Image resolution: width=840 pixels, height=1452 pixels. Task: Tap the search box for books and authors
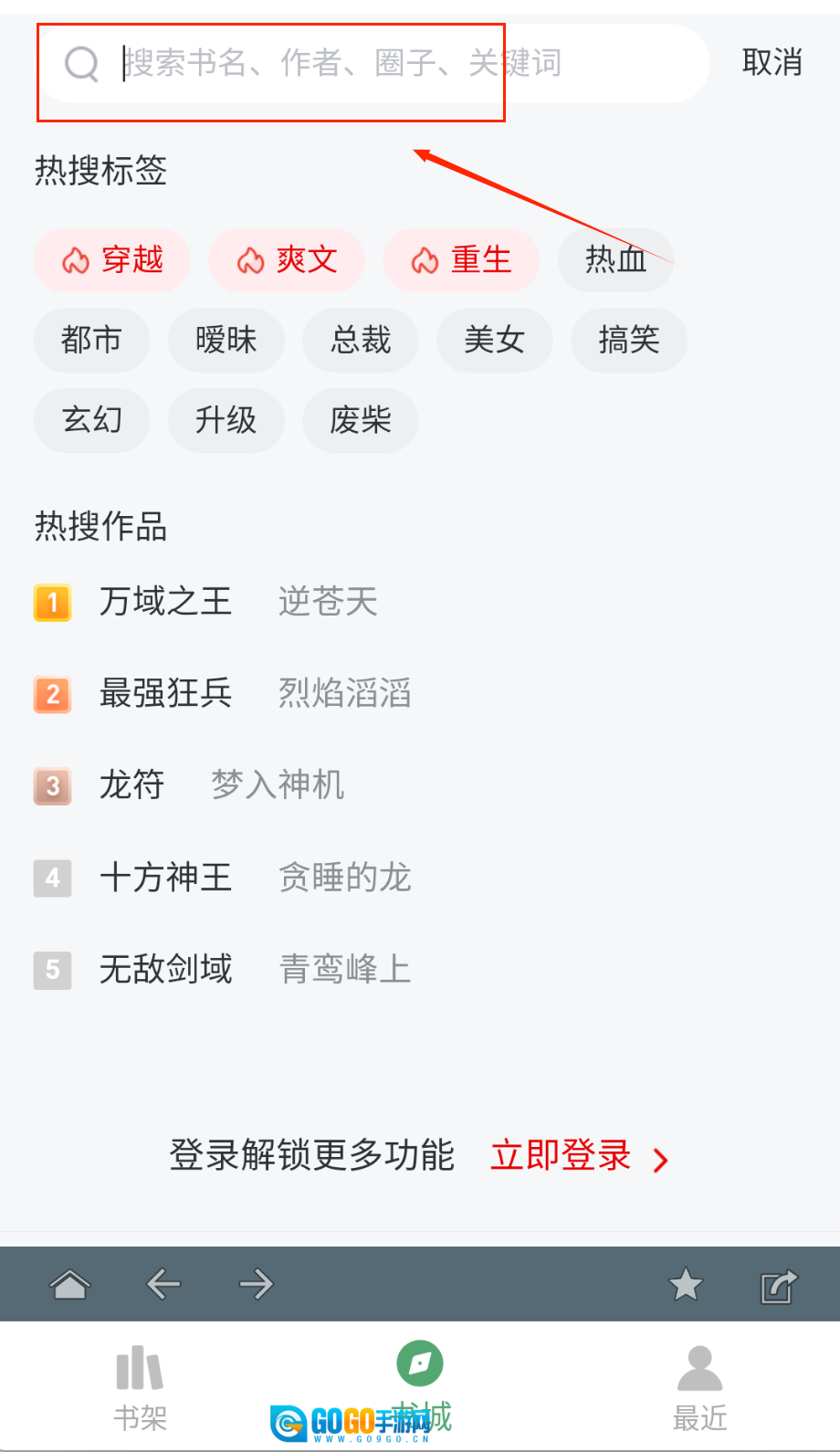365,64
